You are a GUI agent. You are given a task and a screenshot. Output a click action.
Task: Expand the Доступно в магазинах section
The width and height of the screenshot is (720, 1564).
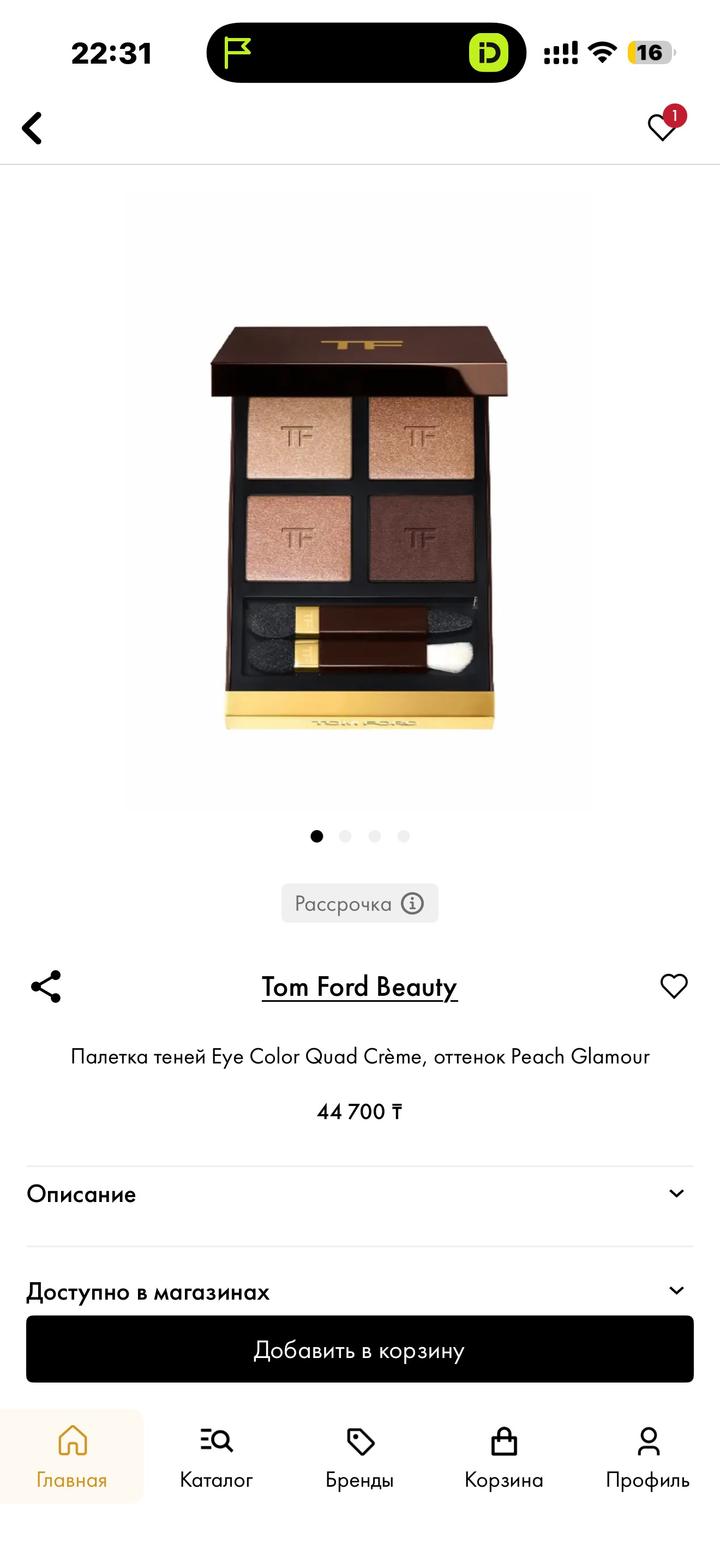click(359, 1291)
